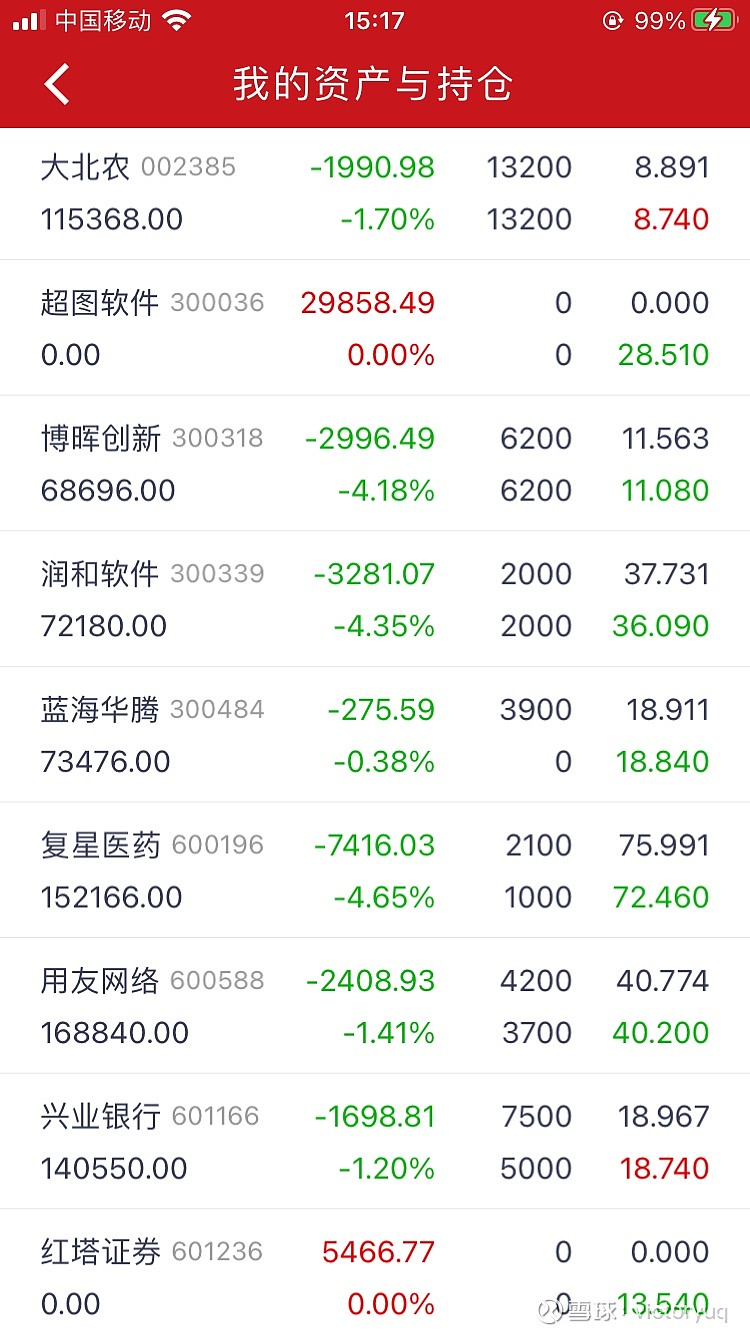Open the 蓝海华腾 position entry
The image size is (750, 1334).
coord(375,735)
